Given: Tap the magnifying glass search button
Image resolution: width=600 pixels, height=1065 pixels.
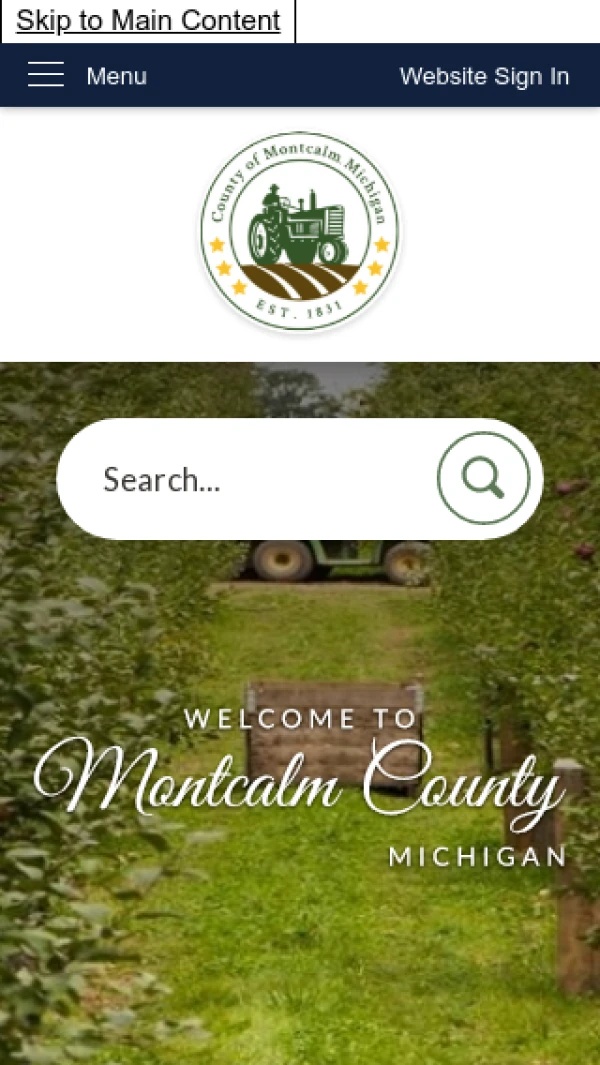Looking at the screenshot, I should (483, 479).
